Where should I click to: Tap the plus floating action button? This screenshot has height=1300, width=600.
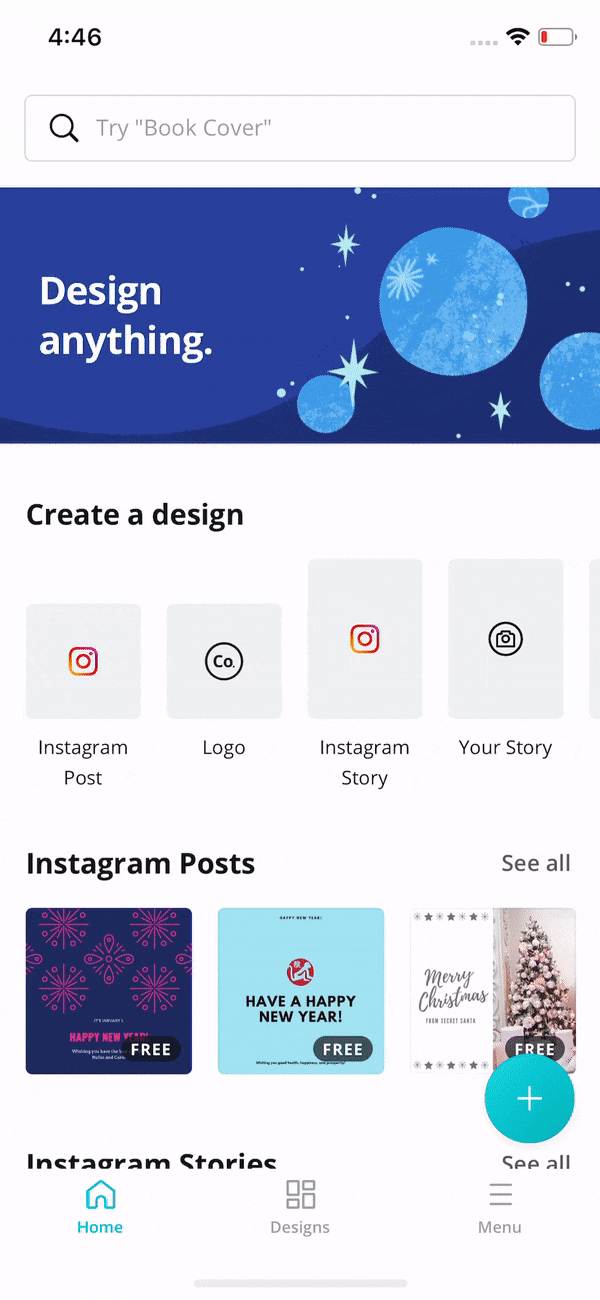[529, 1098]
